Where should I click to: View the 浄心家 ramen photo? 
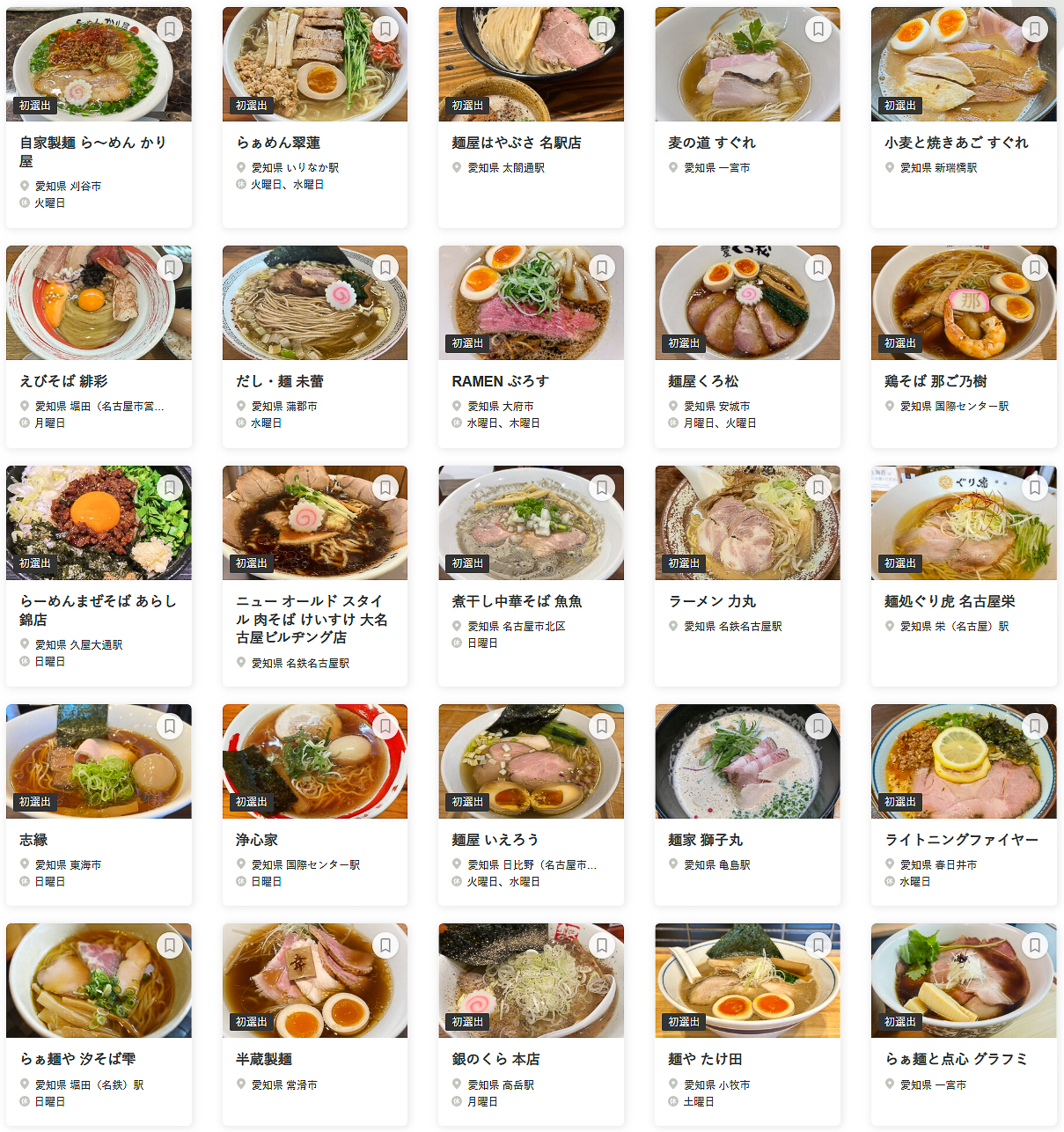314,761
